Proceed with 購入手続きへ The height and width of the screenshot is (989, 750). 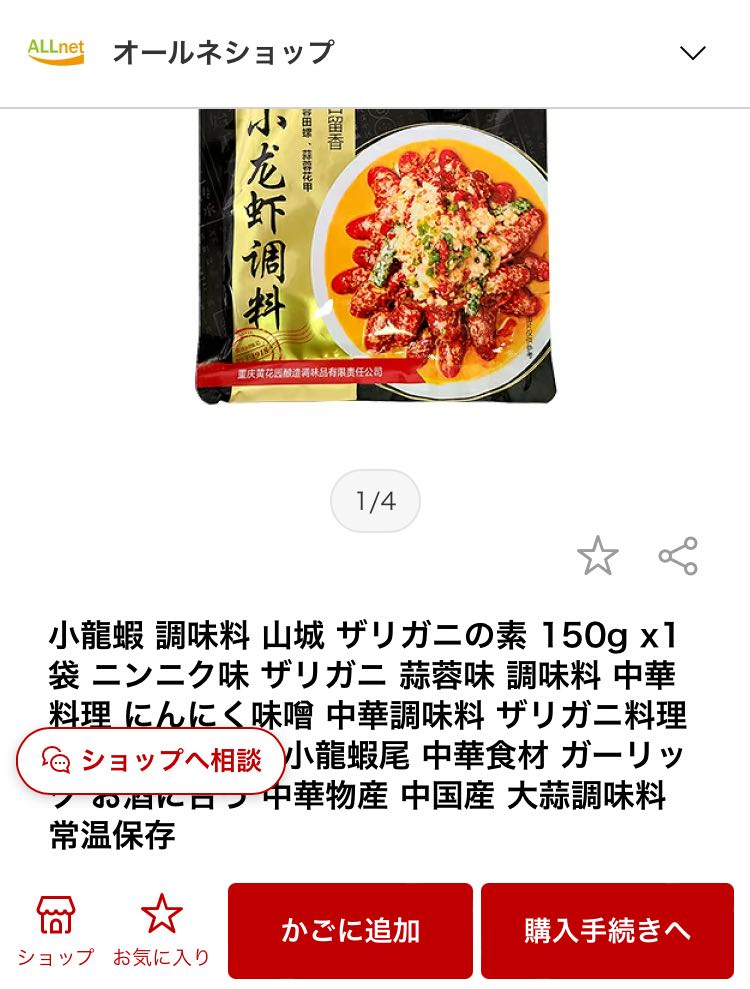click(x=607, y=930)
